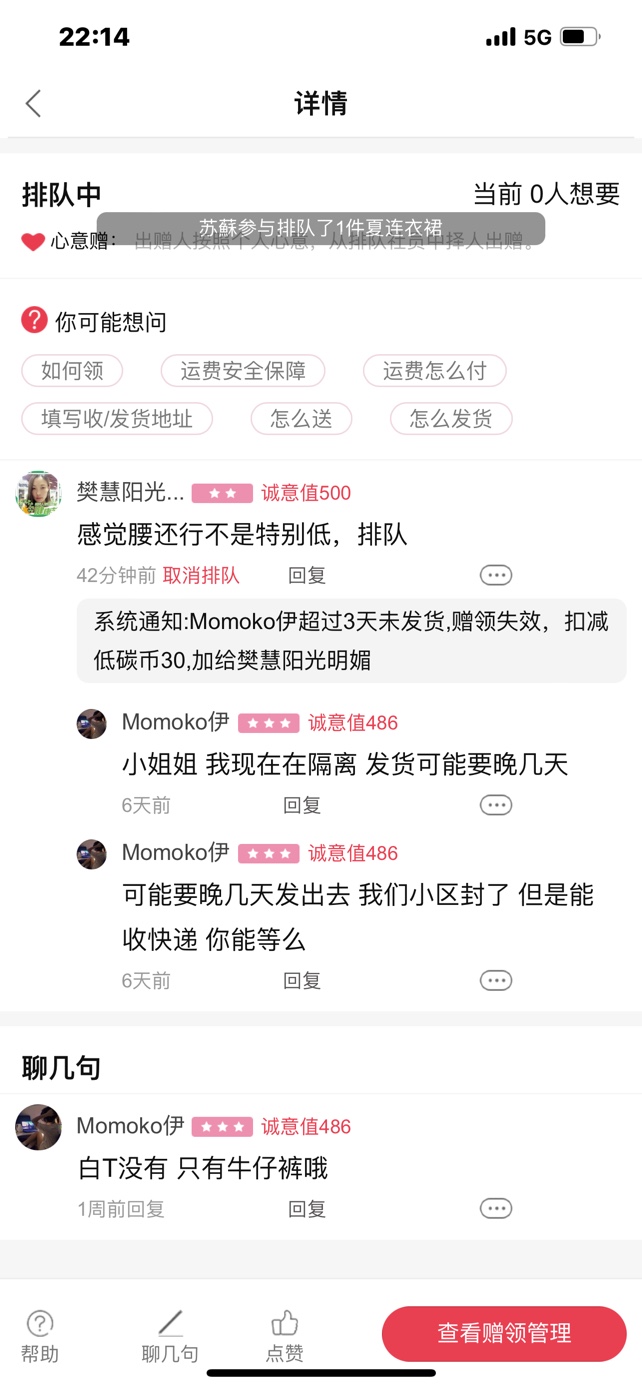642x1389 pixels.
Task: Give a like with 点赞
Action: [285, 1336]
